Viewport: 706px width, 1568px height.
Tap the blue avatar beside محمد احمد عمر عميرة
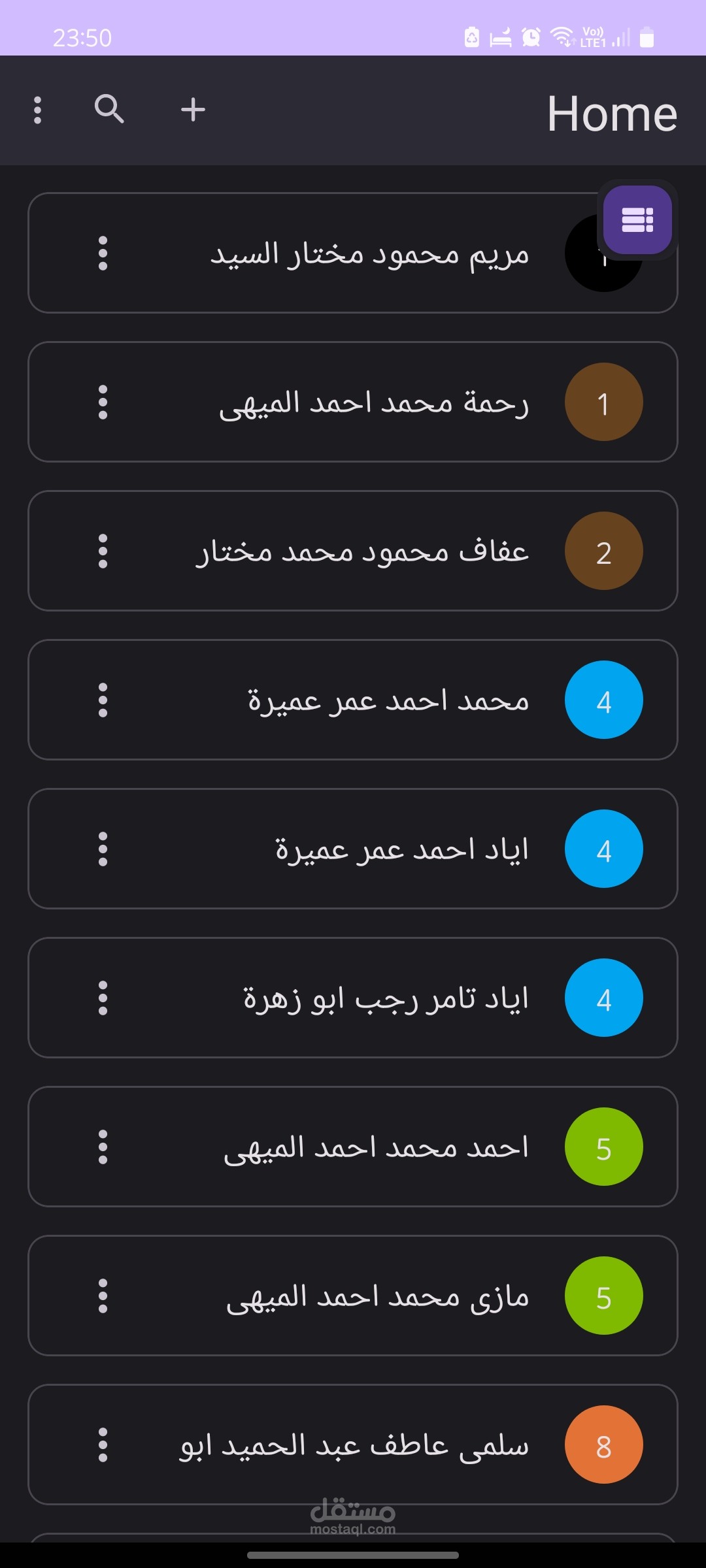[x=603, y=700]
